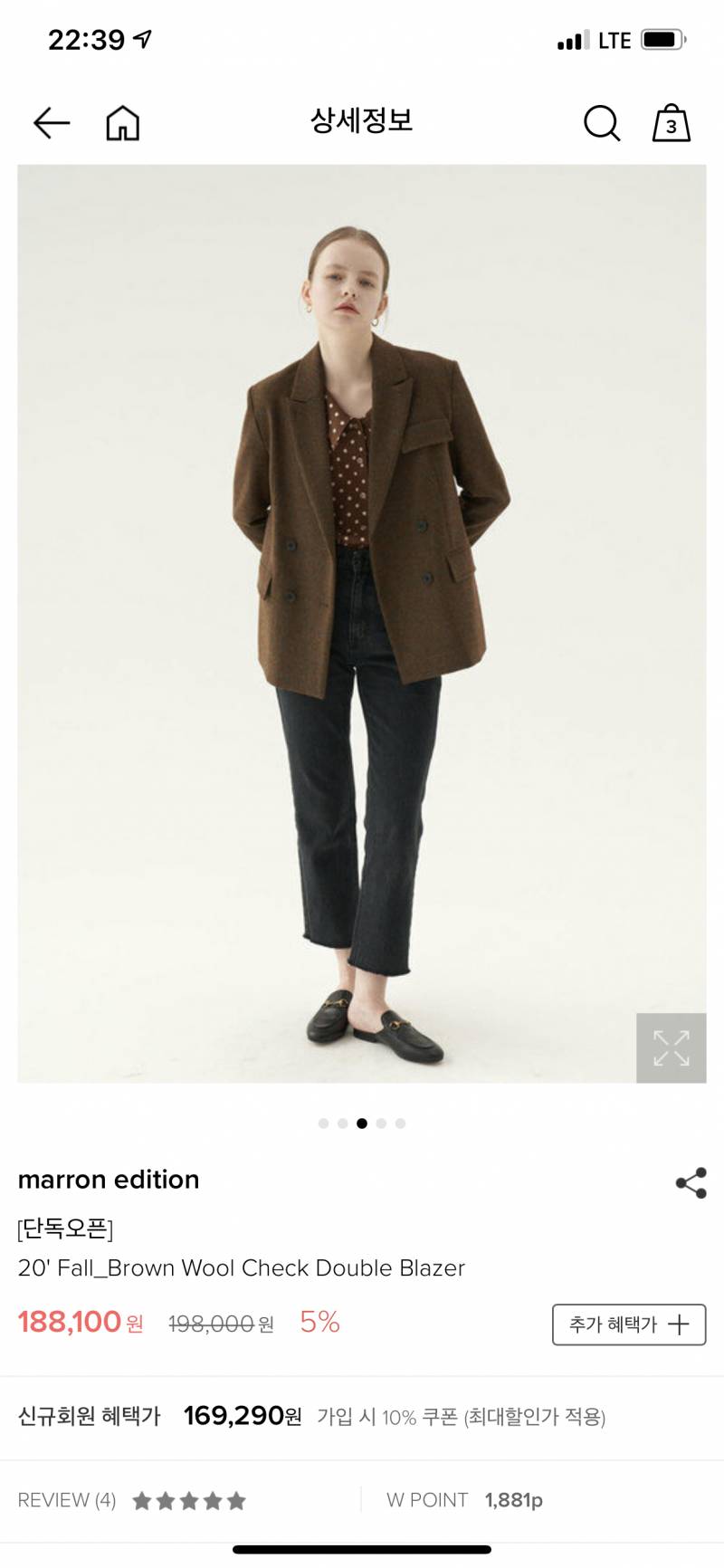724x1568 pixels.
Task: Open the search magnifier
Action: [x=601, y=123]
